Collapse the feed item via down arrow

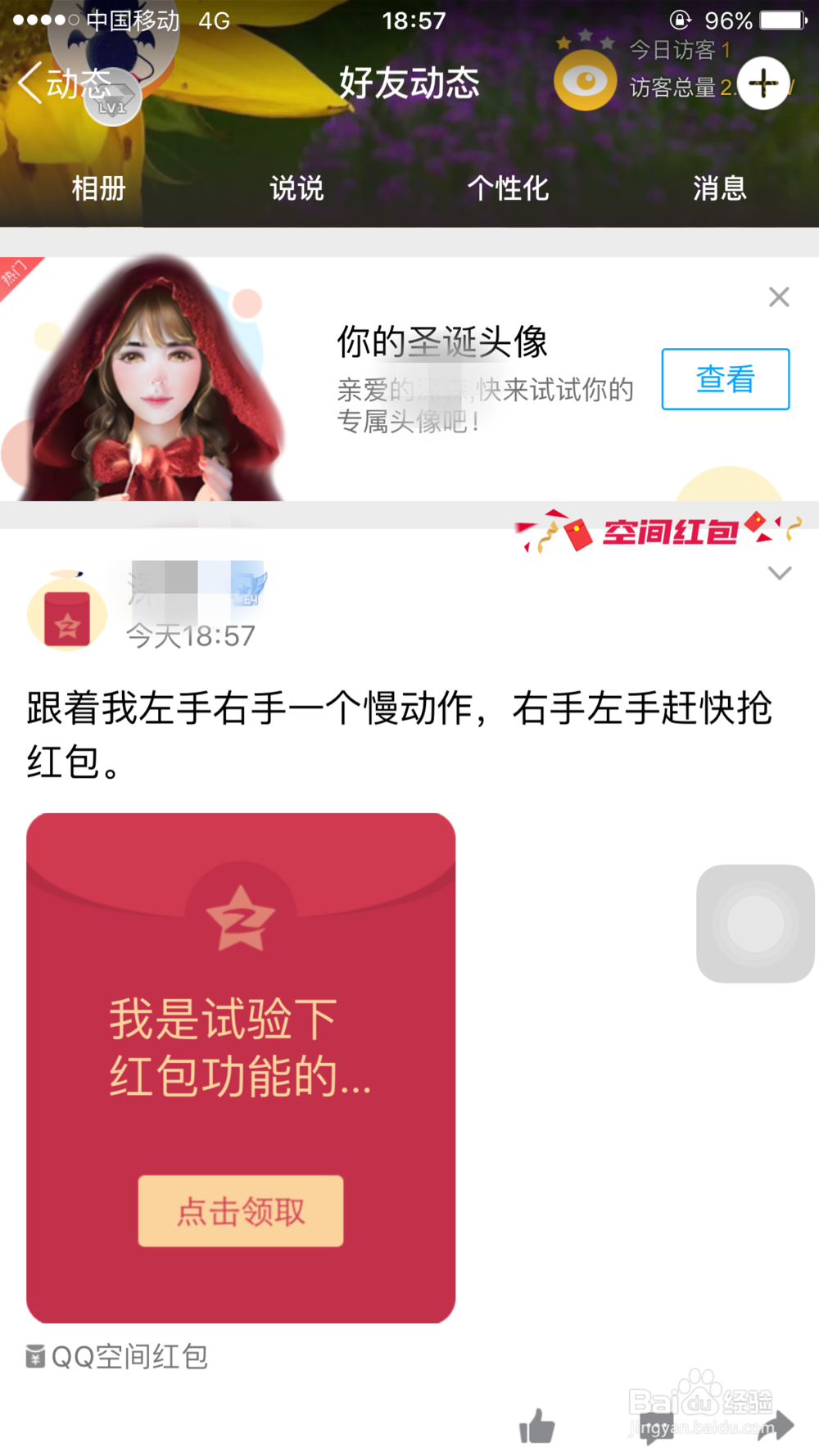pyautogui.click(x=779, y=574)
